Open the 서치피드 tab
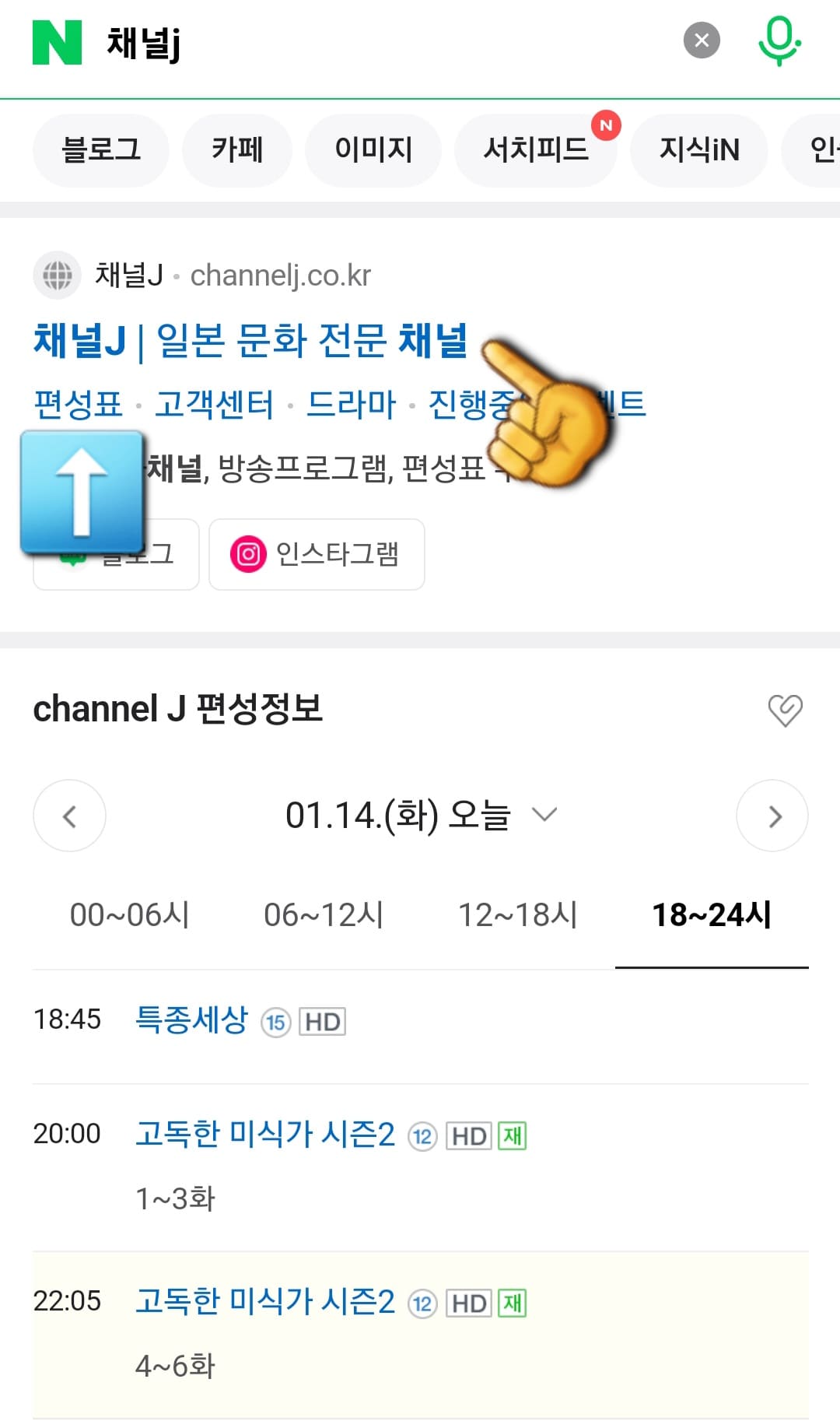The height and width of the screenshot is (1421, 840). [x=535, y=149]
